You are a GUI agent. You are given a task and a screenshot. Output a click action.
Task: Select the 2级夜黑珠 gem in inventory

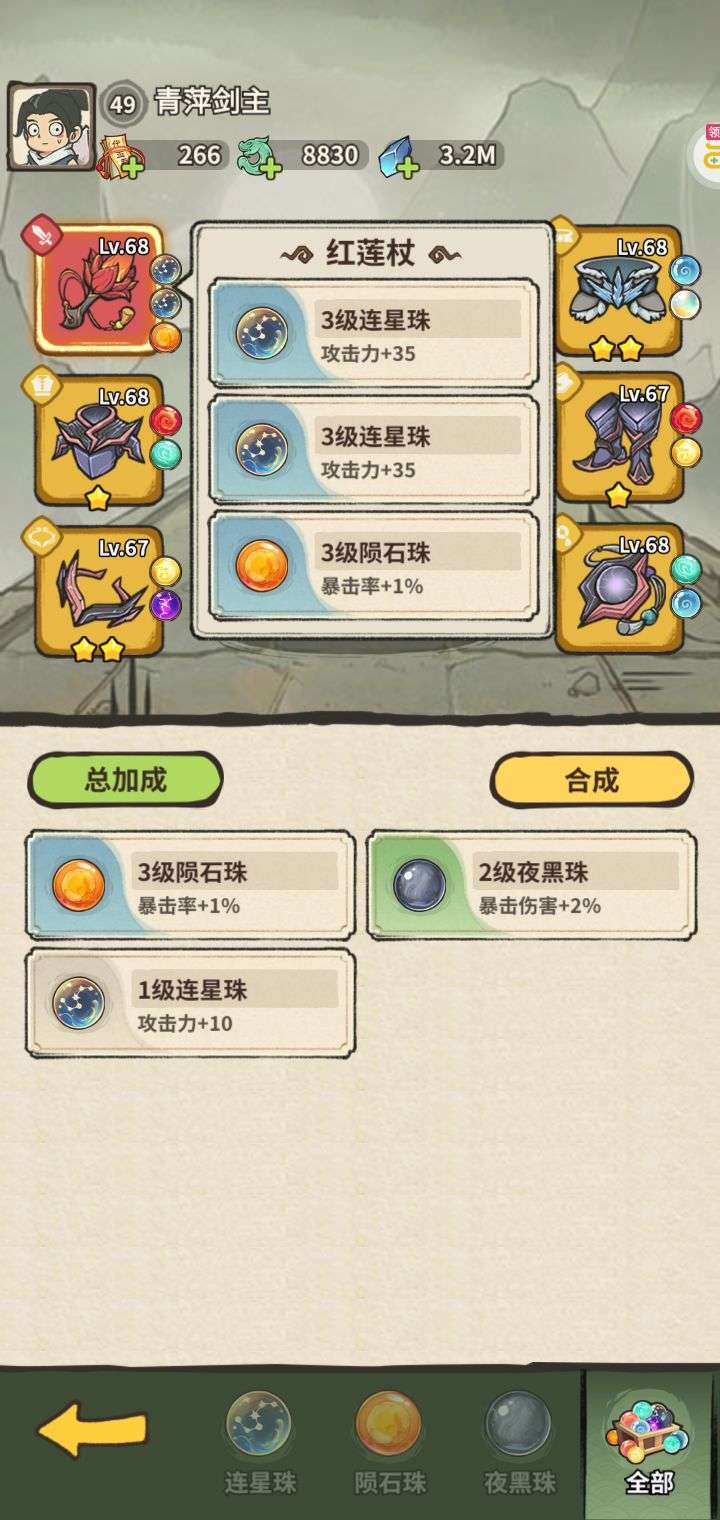tap(532, 886)
